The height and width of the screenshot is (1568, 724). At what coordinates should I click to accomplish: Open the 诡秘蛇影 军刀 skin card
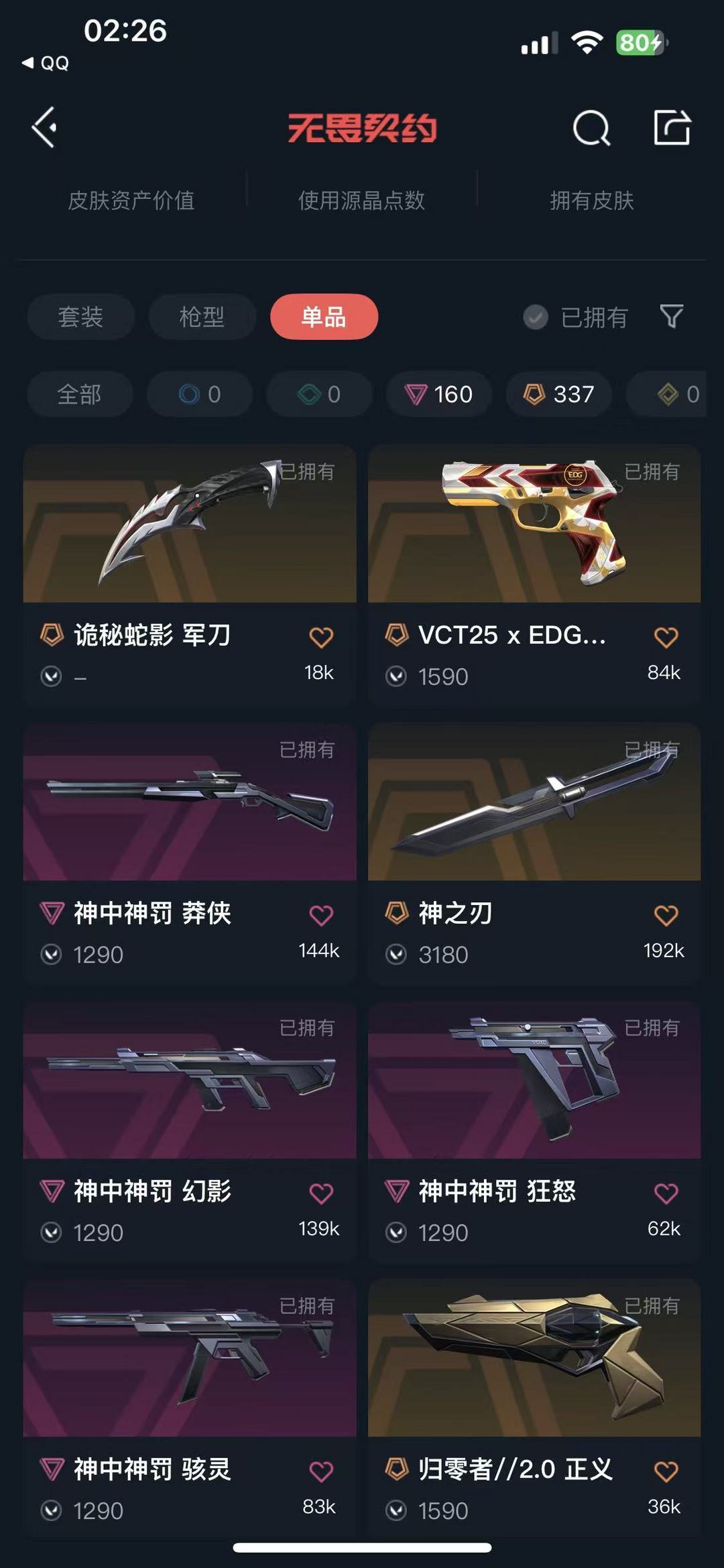click(190, 574)
